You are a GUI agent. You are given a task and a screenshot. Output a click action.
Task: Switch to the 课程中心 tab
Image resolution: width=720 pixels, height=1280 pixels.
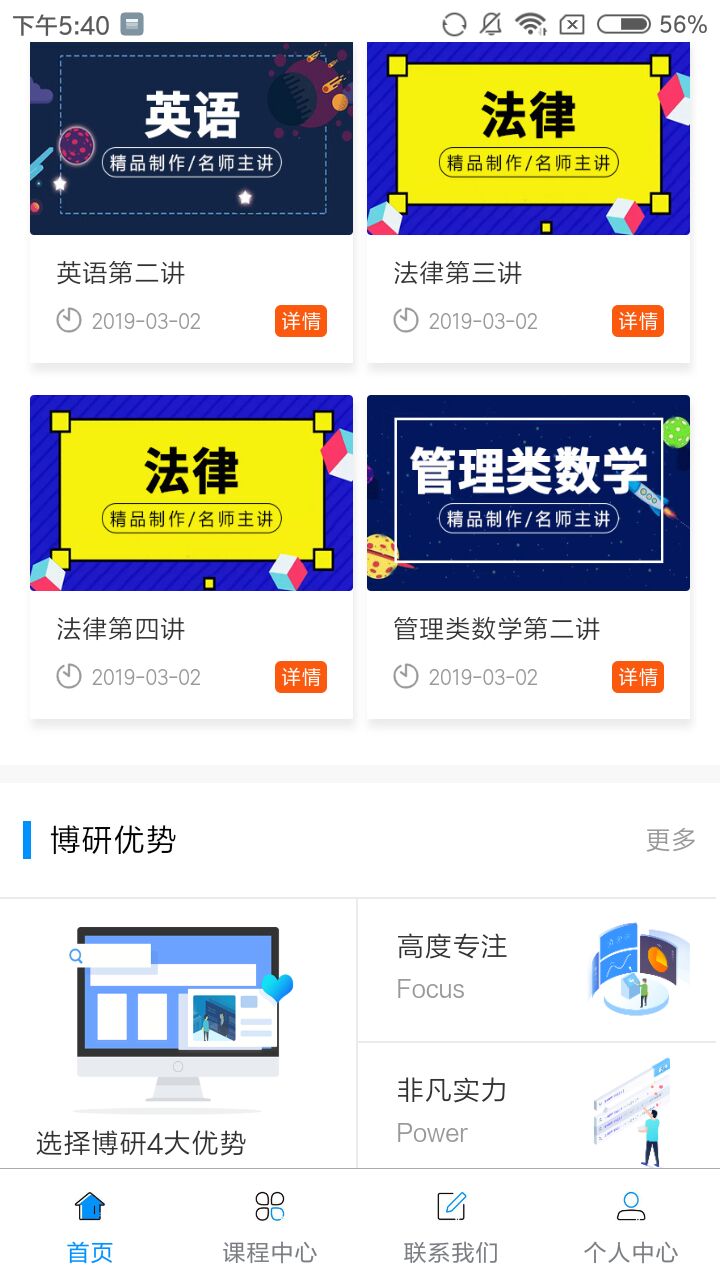click(268, 1222)
